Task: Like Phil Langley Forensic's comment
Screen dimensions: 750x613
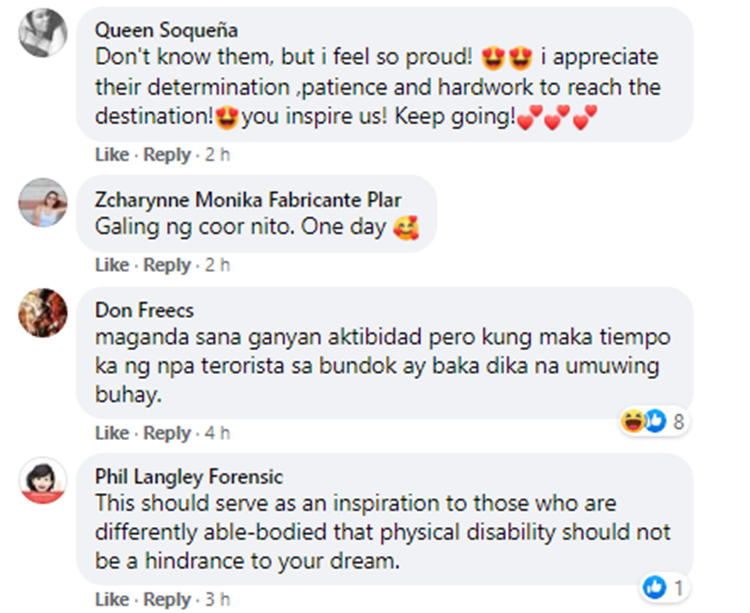Action: [112, 599]
